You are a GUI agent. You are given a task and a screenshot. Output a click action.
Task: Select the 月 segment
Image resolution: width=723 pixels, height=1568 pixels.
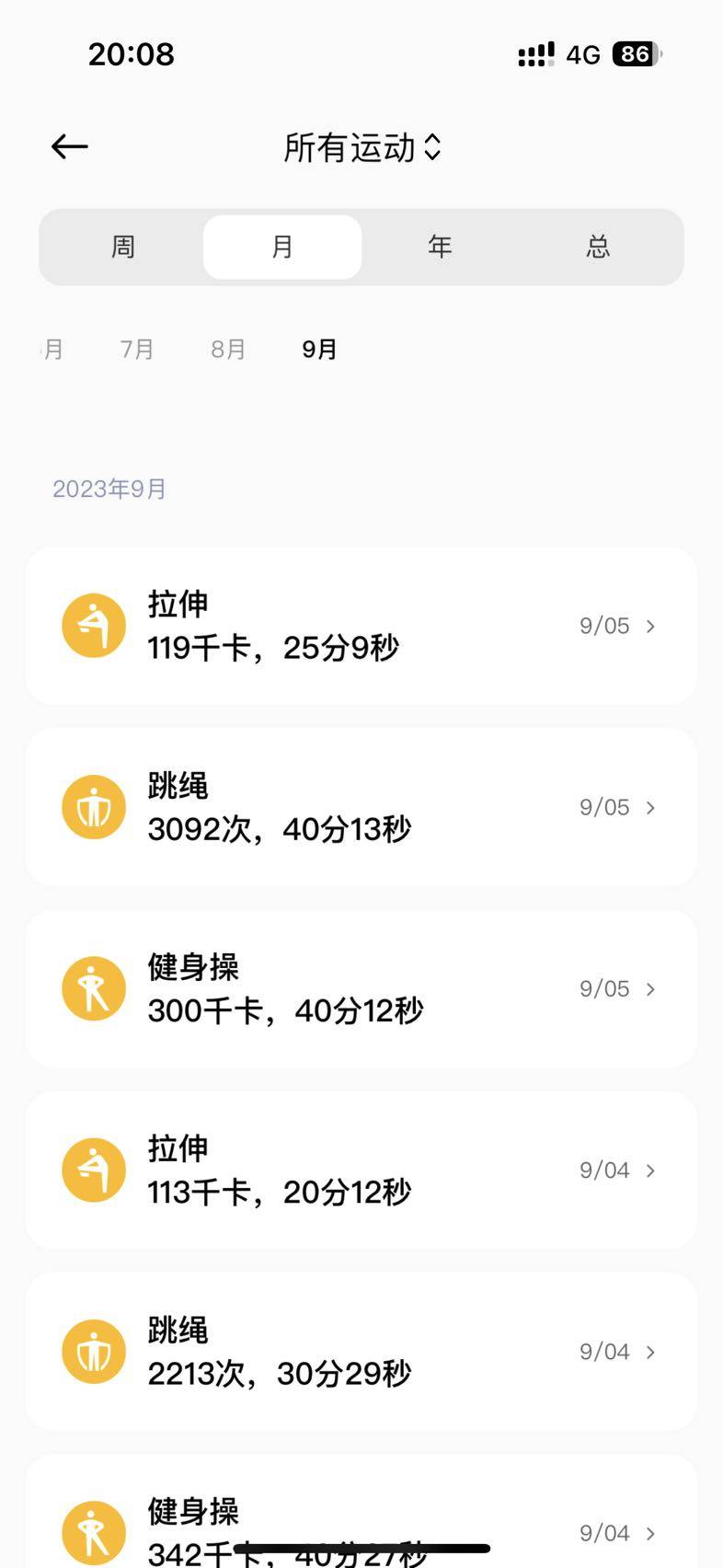click(x=282, y=247)
